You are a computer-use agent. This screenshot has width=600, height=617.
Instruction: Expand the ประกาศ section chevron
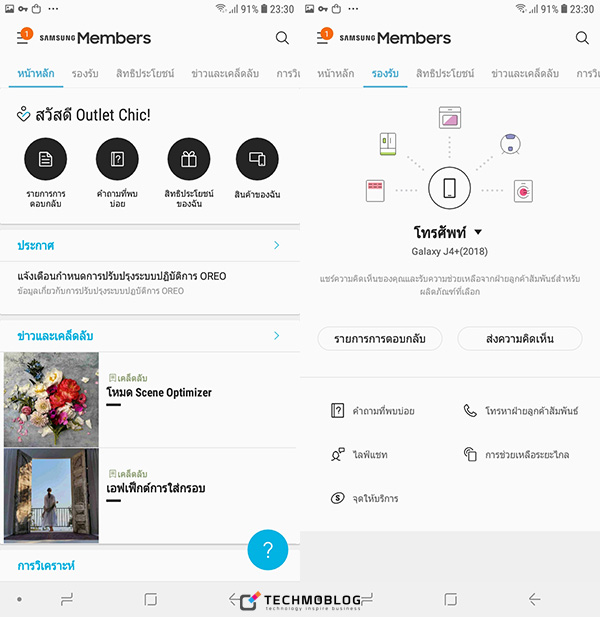[x=277, y=245]
